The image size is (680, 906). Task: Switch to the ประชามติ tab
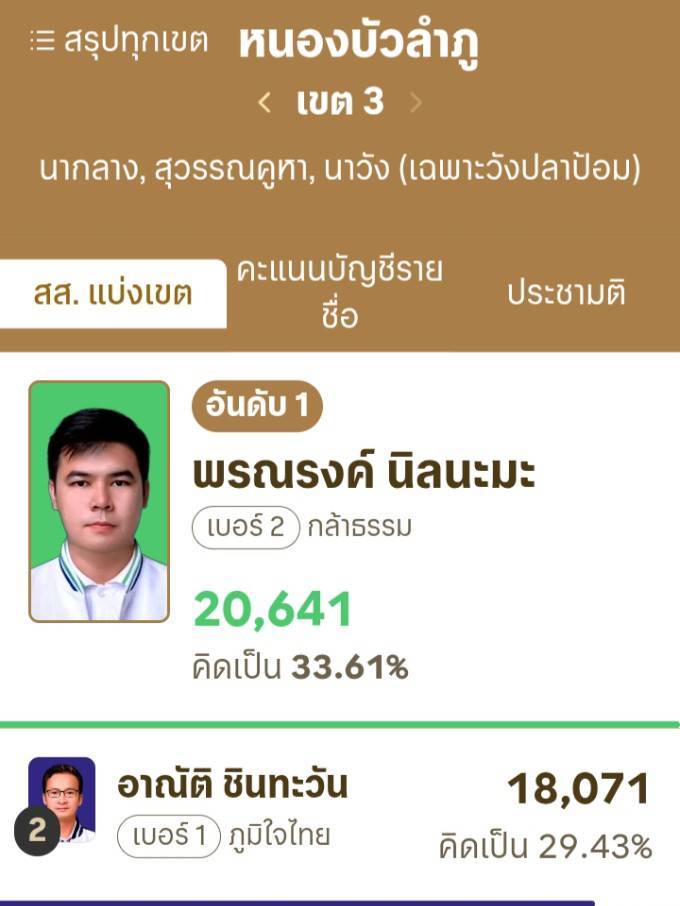coord(566,294)
